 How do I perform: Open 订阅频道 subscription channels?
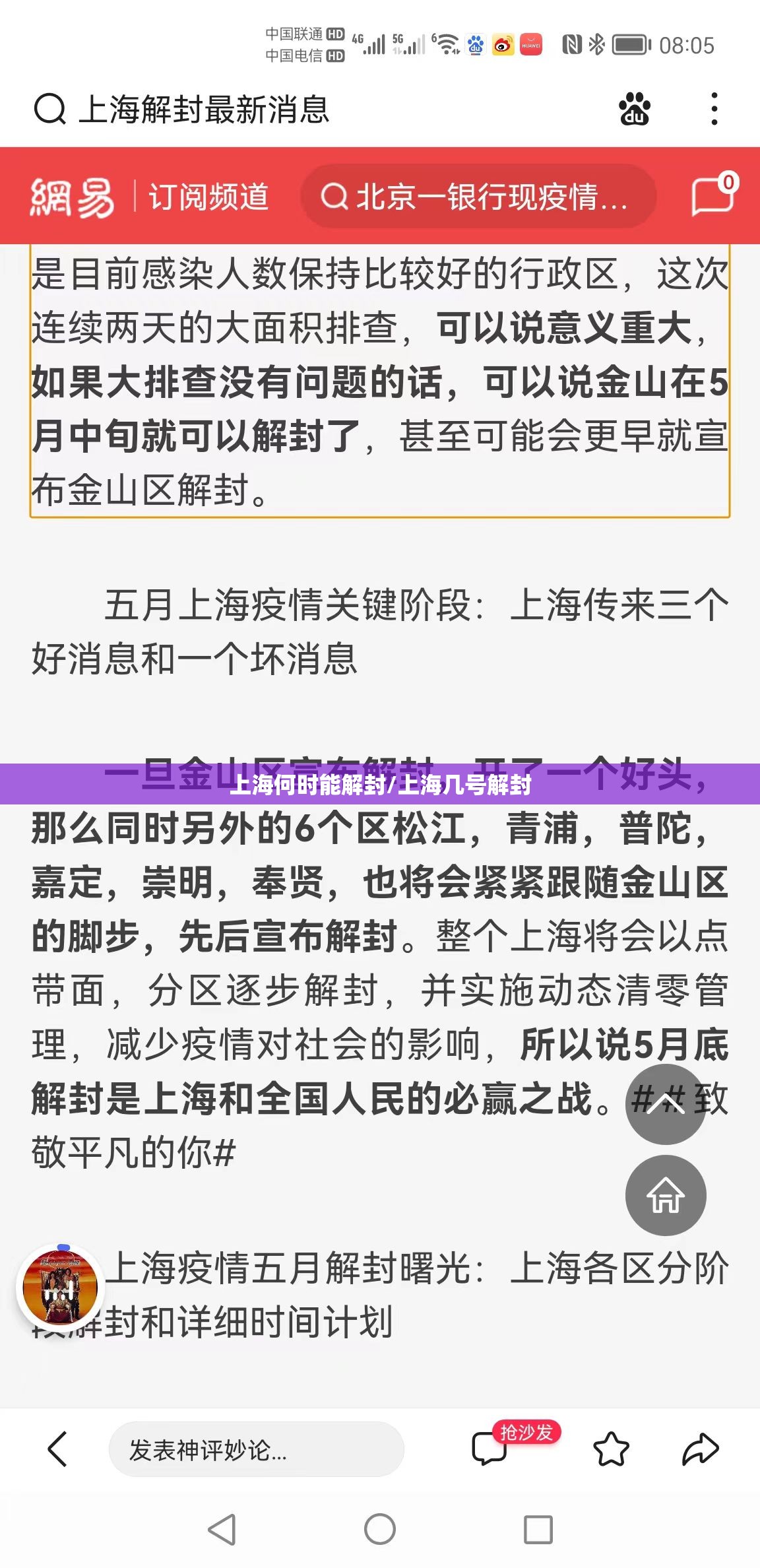[x=208, y=197]
